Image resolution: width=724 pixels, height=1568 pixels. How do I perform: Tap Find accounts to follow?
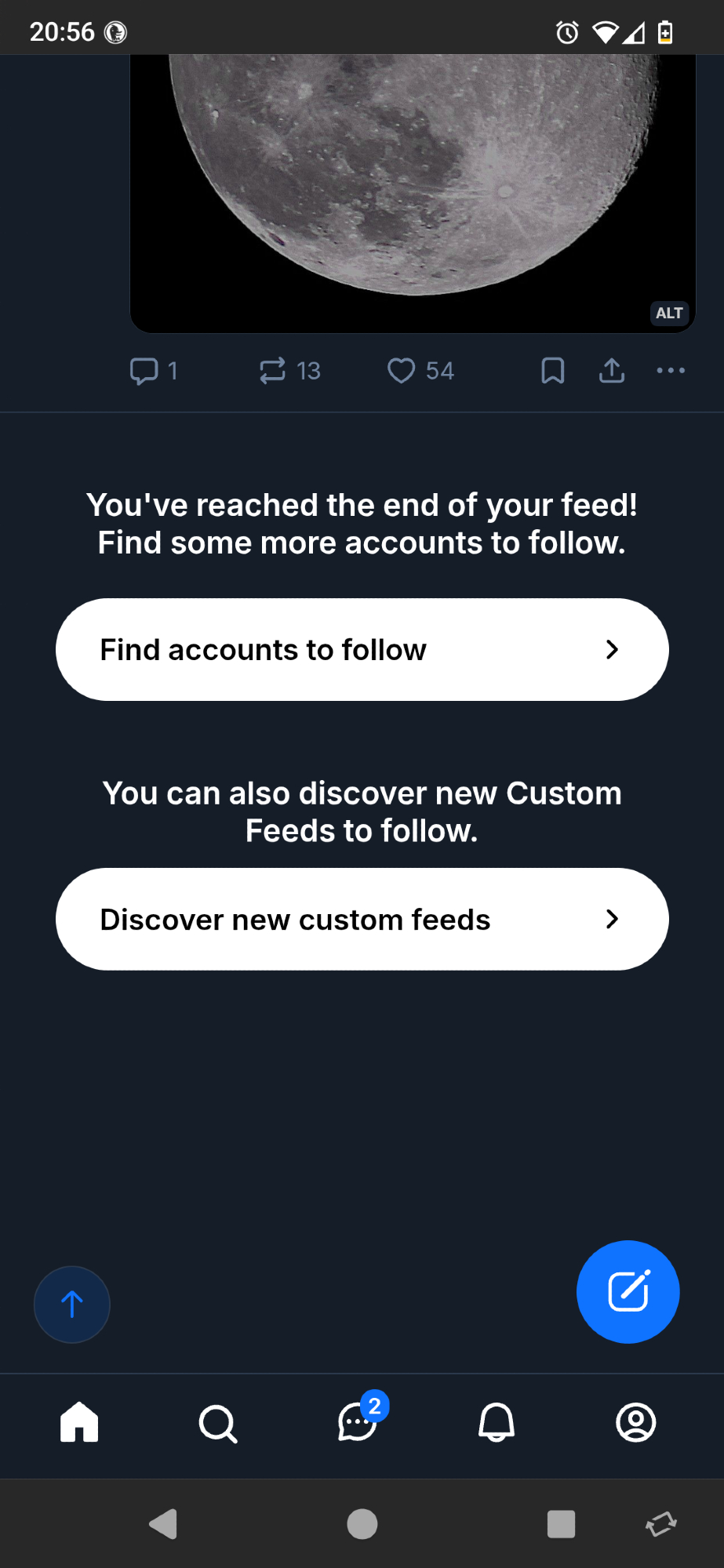[362, 650]
